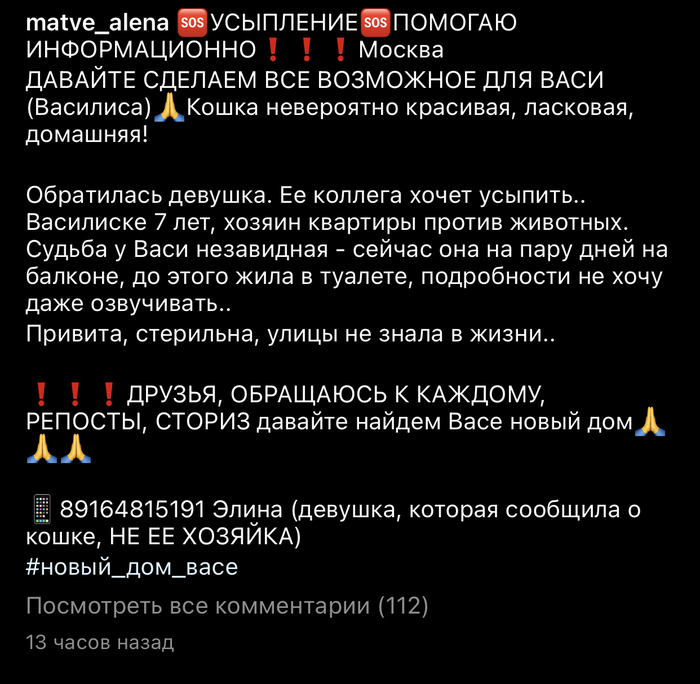Open the #новый_дом_васе hashtag
700x684 pixels.
(x=131, y=568)
